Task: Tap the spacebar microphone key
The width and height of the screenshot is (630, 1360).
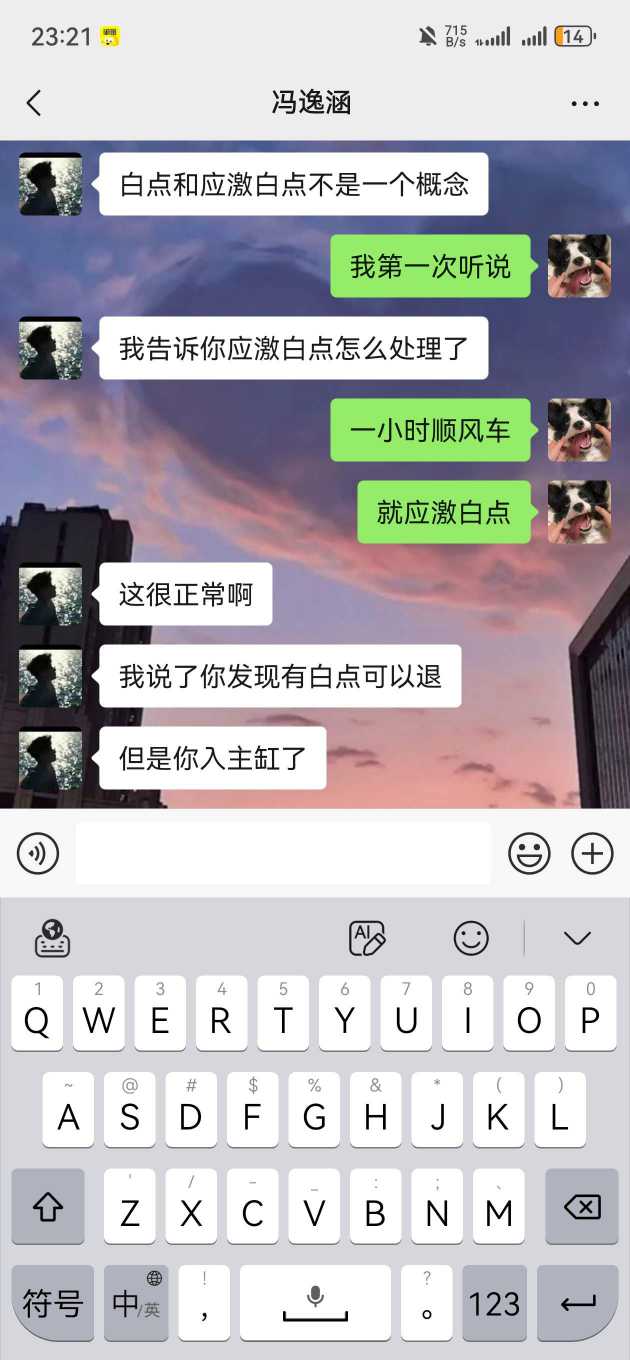Action: click(x=315, y=1303)
